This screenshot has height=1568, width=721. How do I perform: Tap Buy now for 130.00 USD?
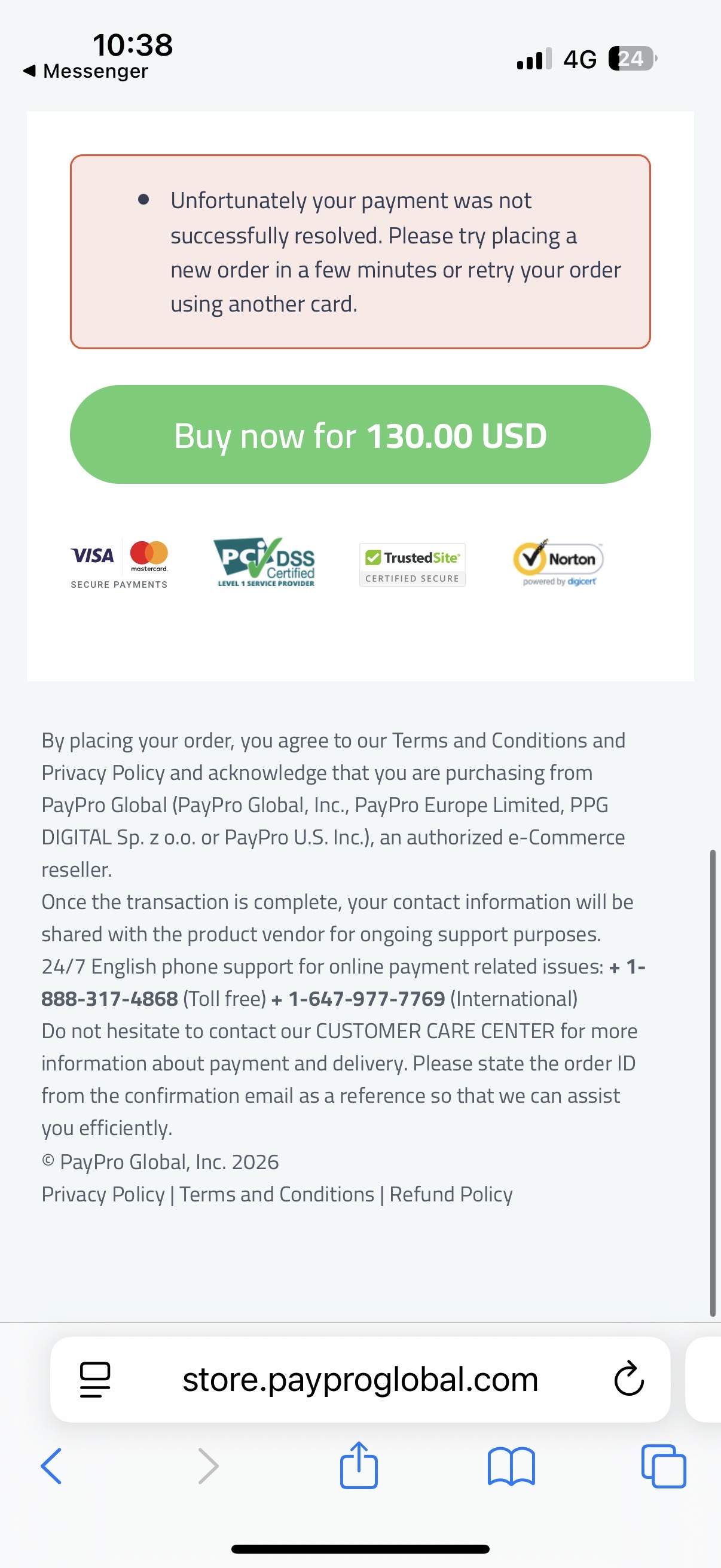(x=360, y=435)
